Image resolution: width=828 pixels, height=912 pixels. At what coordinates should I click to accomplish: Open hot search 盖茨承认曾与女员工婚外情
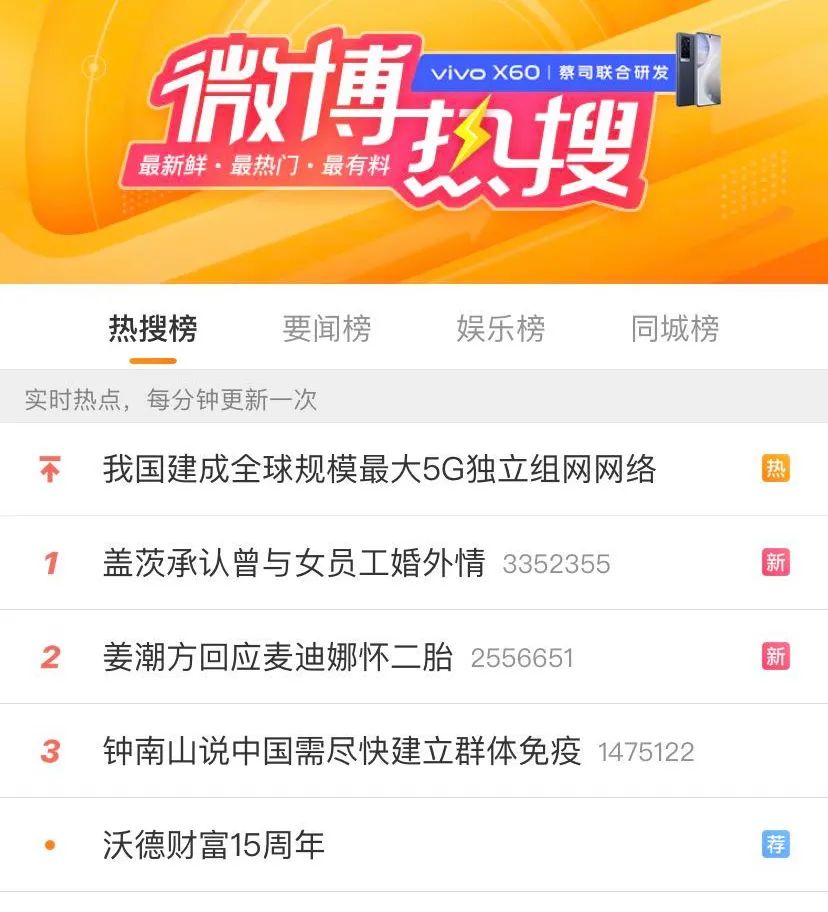(293, 563)
